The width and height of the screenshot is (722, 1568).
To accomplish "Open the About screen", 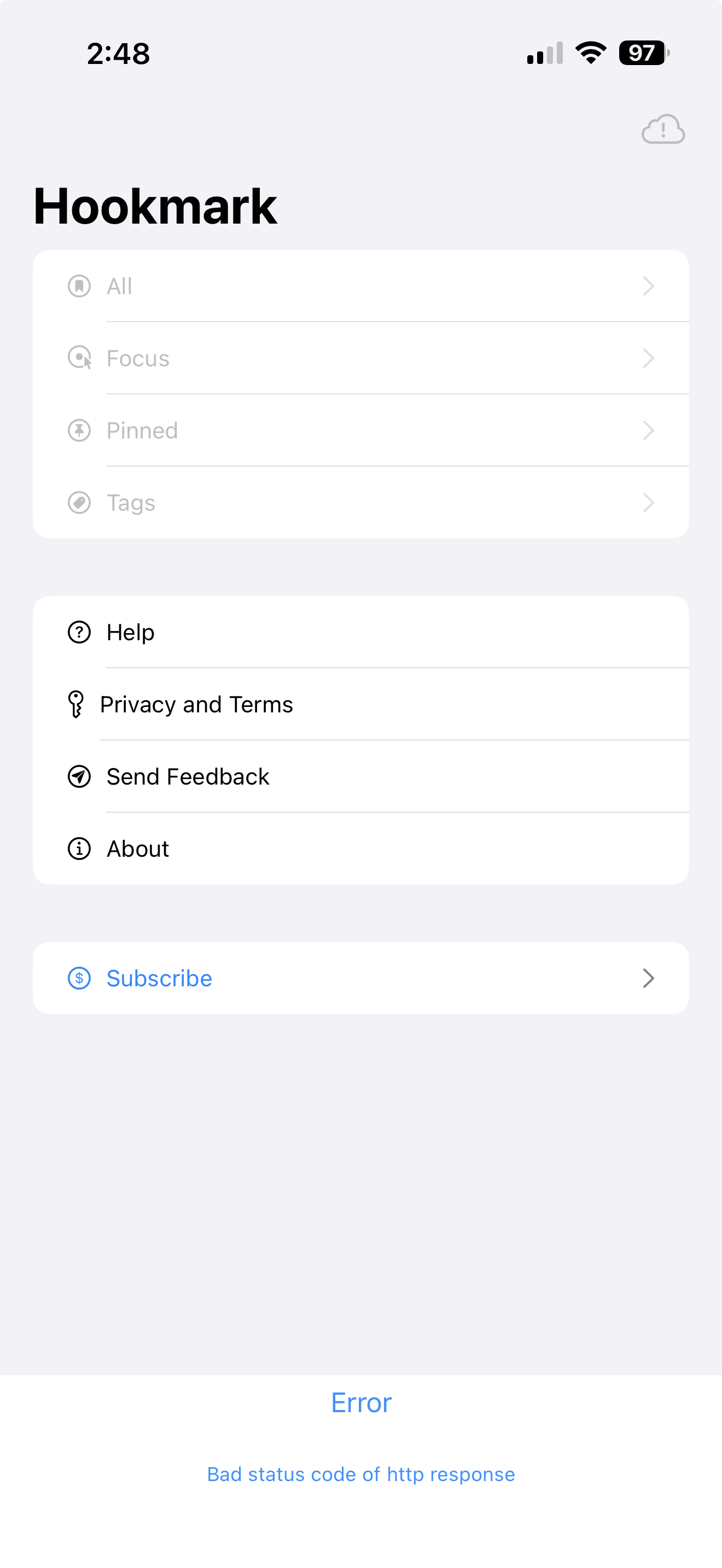I will coord(360,849).
